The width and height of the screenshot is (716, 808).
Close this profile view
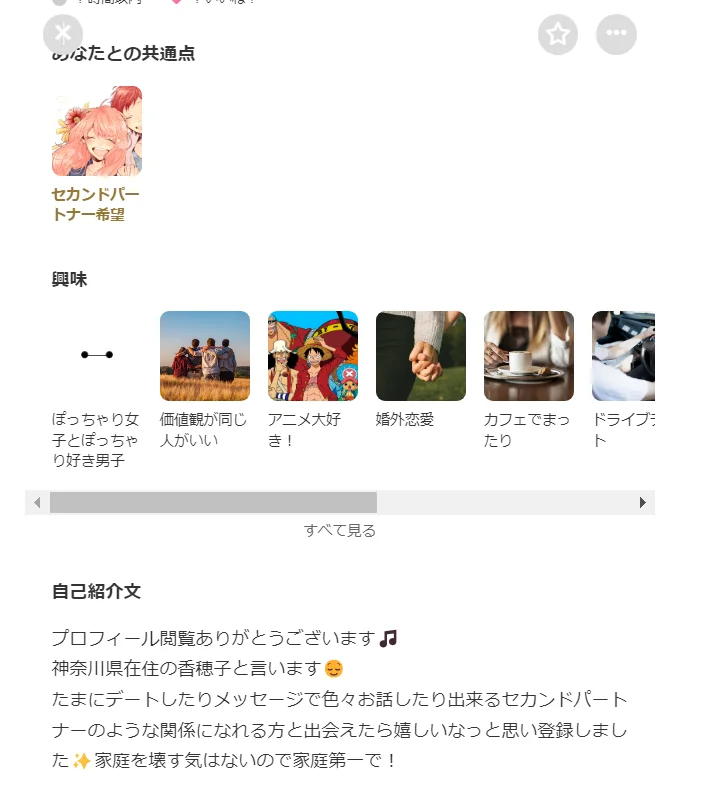(x=63, y=33)
